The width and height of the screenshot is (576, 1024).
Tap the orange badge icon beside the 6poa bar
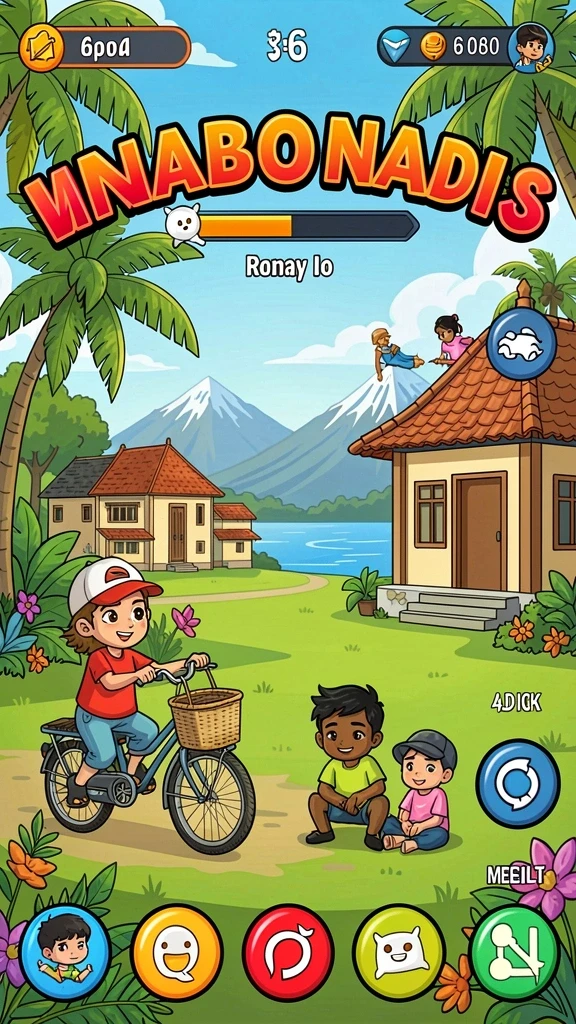click(x=41, y=47)
